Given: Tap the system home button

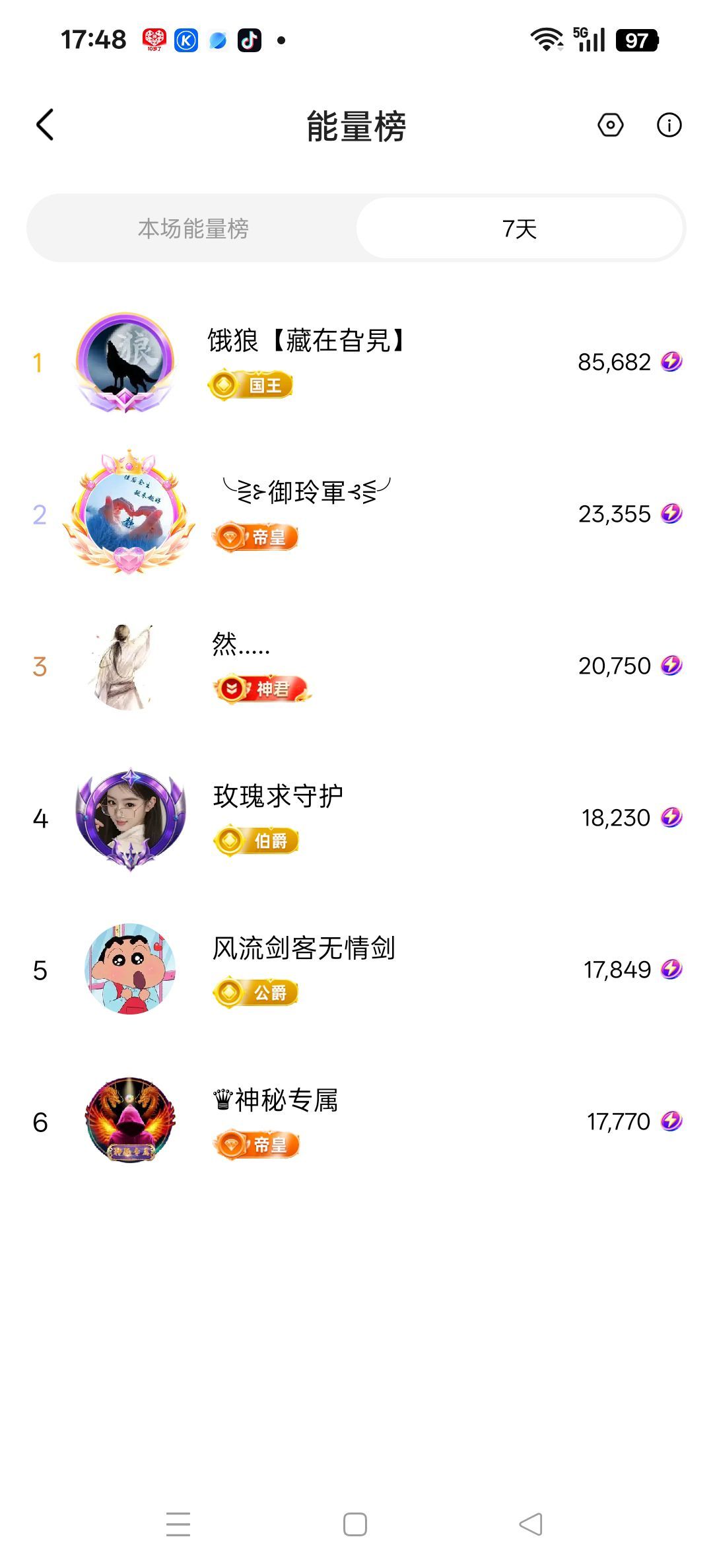Looking at the screenshot, I should [355, 1524].
